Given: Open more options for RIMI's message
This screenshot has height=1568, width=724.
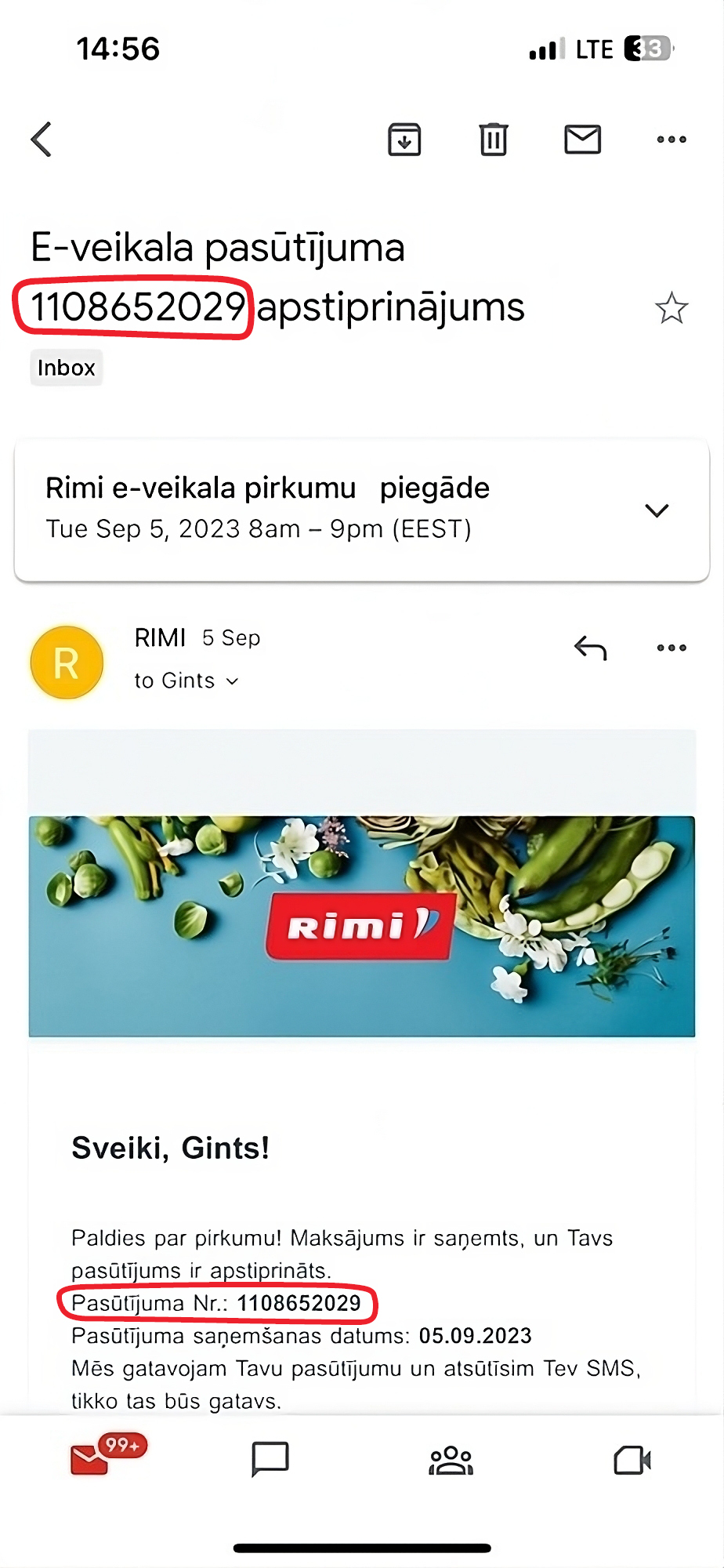Looking at the screenshot, I should click(x=672, y=648).
